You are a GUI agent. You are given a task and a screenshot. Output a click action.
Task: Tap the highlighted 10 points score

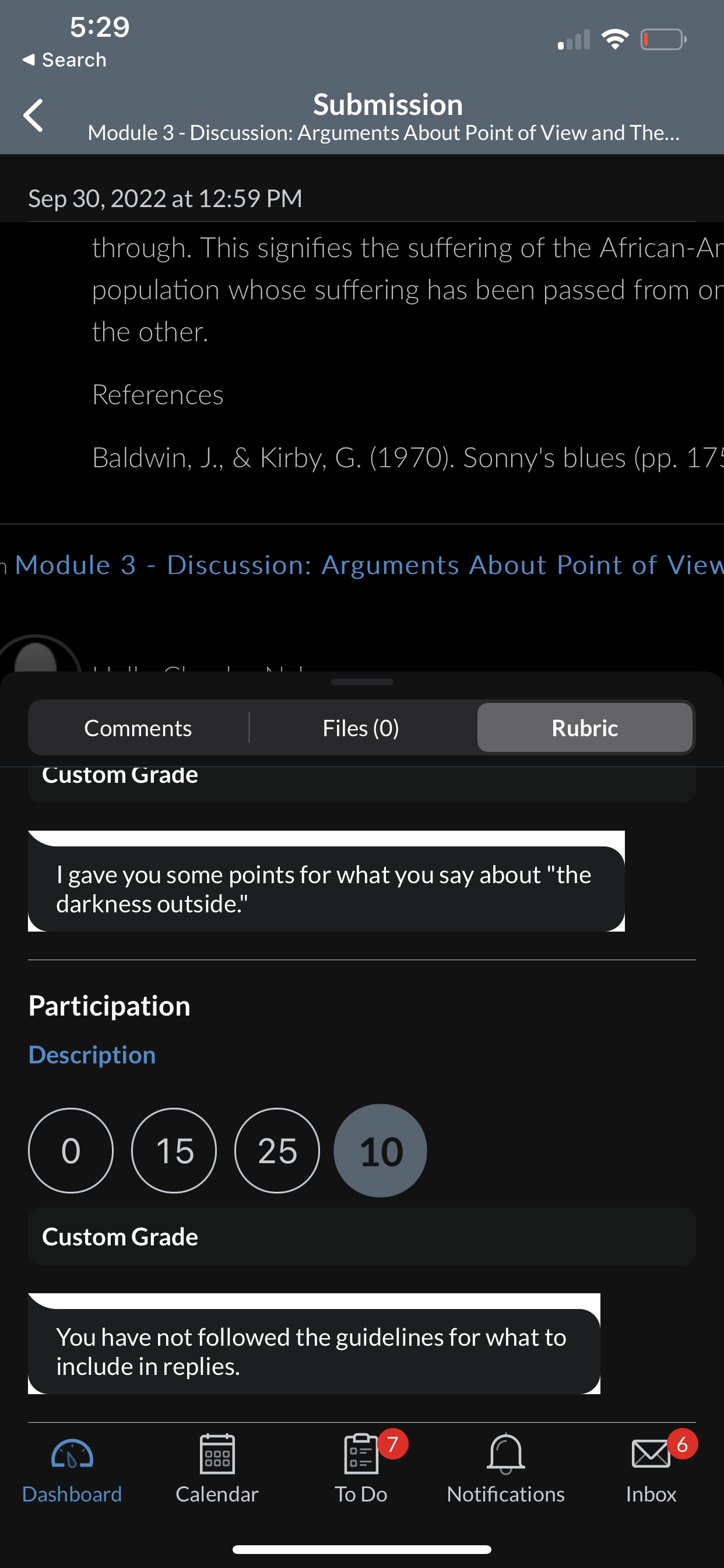[x=380, y=1150]
